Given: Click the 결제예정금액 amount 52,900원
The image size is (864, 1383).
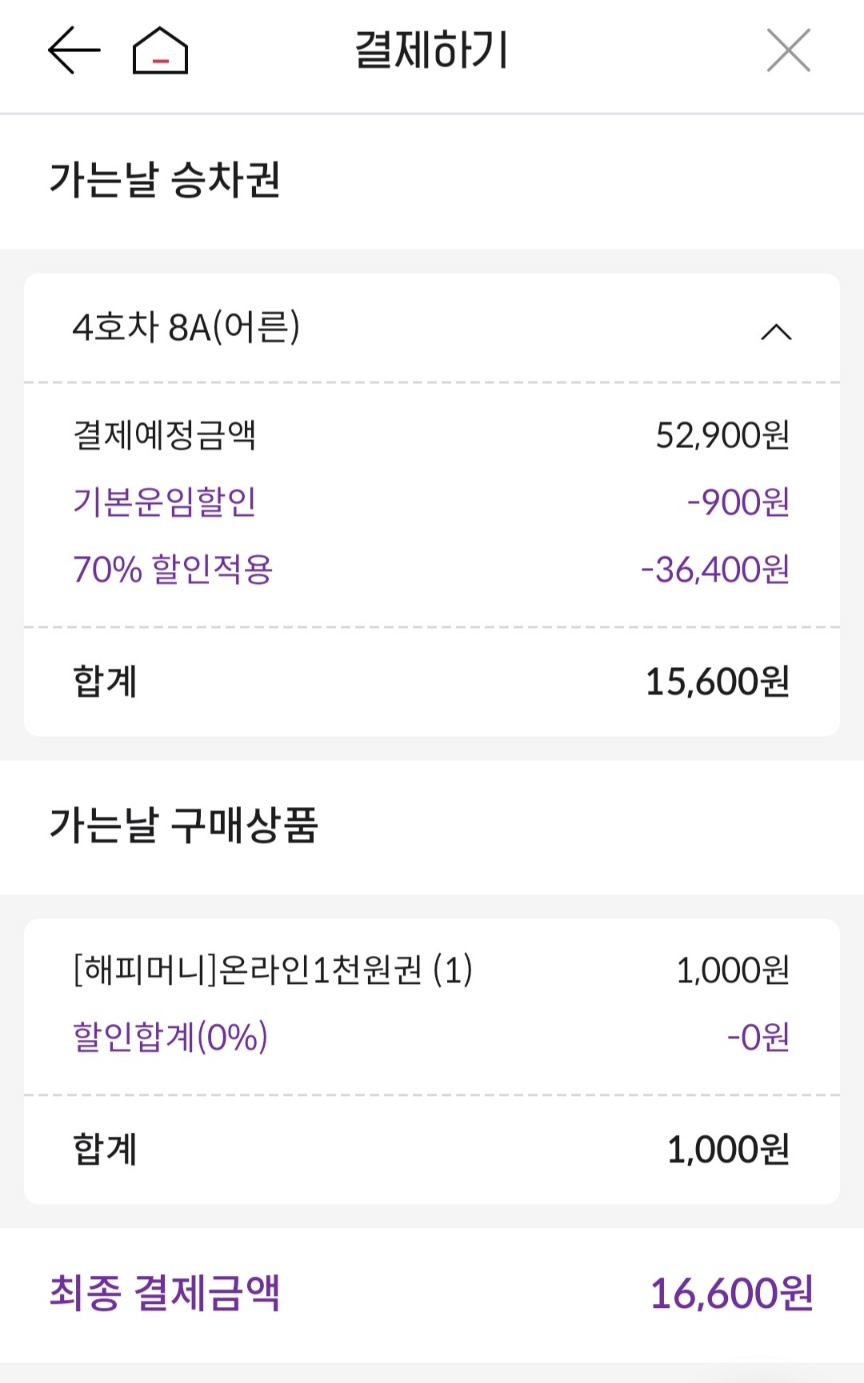Looking at the screenshot, I should 720,434.
